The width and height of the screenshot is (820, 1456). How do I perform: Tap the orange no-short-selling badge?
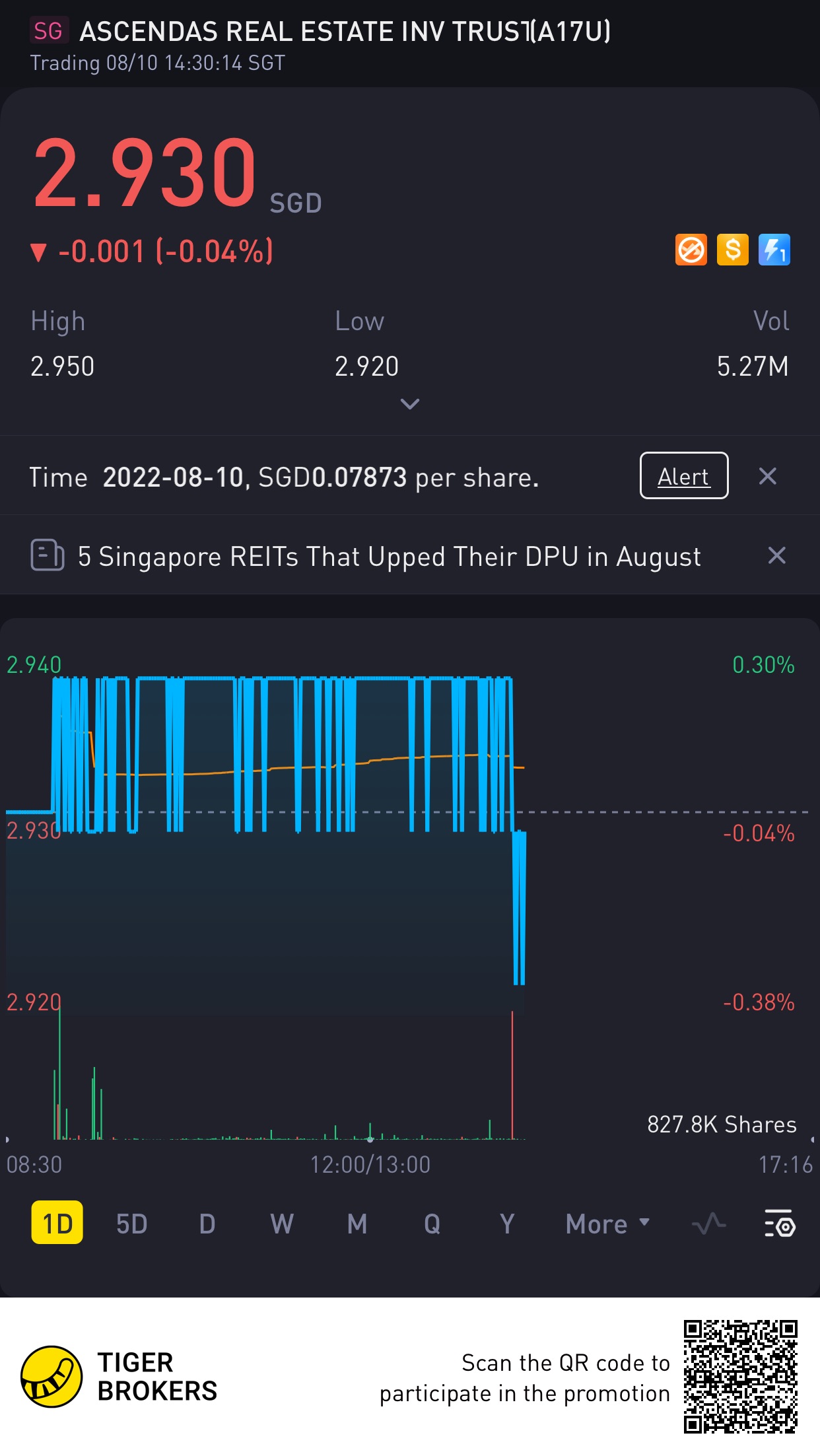[x=691, y=250]
